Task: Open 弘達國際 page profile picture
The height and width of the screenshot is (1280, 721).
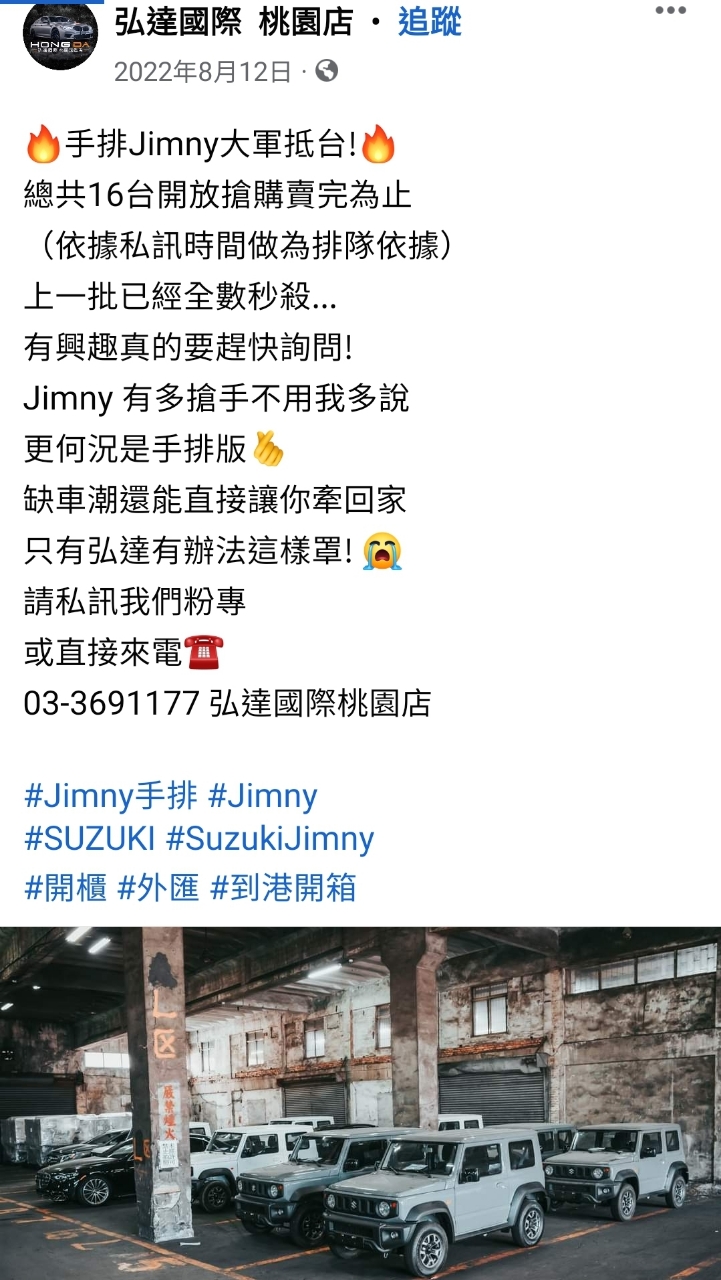Action: 60,34
